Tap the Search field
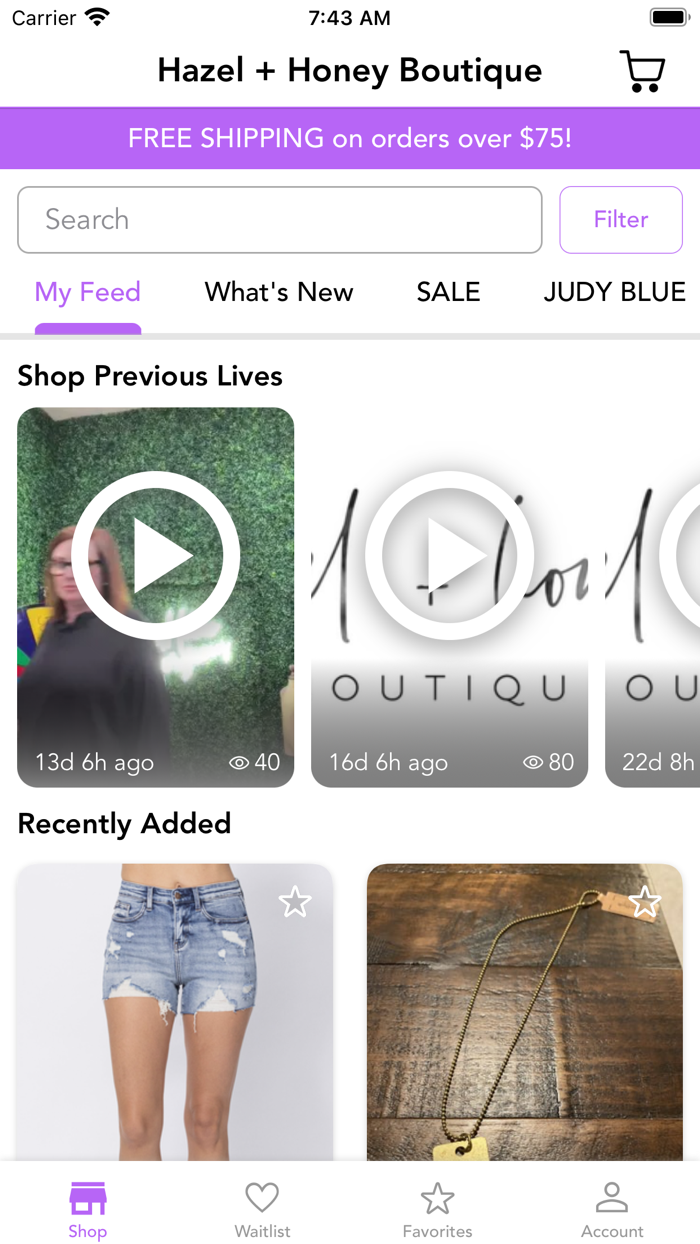The width and height of the screenshot is (700, 1244). [280, 220]
